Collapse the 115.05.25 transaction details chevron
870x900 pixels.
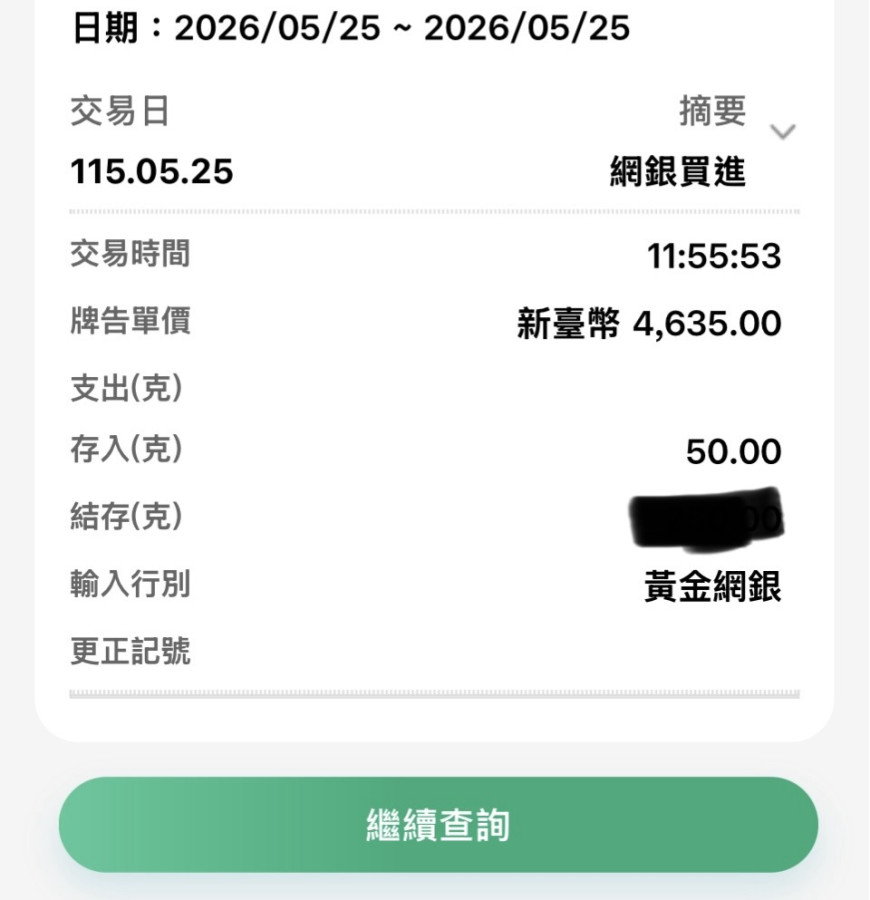pos(783,132)
